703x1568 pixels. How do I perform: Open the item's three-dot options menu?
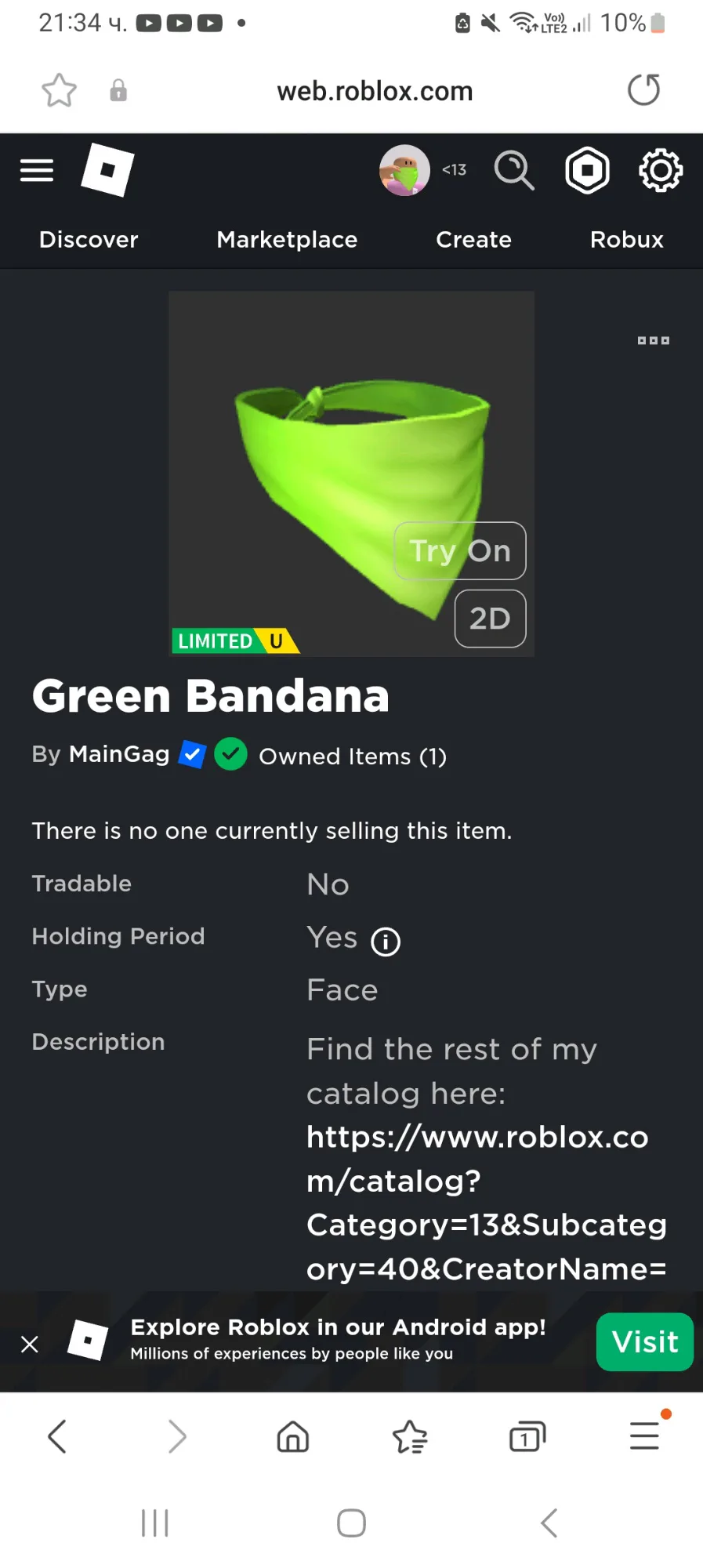pos(653,340)
